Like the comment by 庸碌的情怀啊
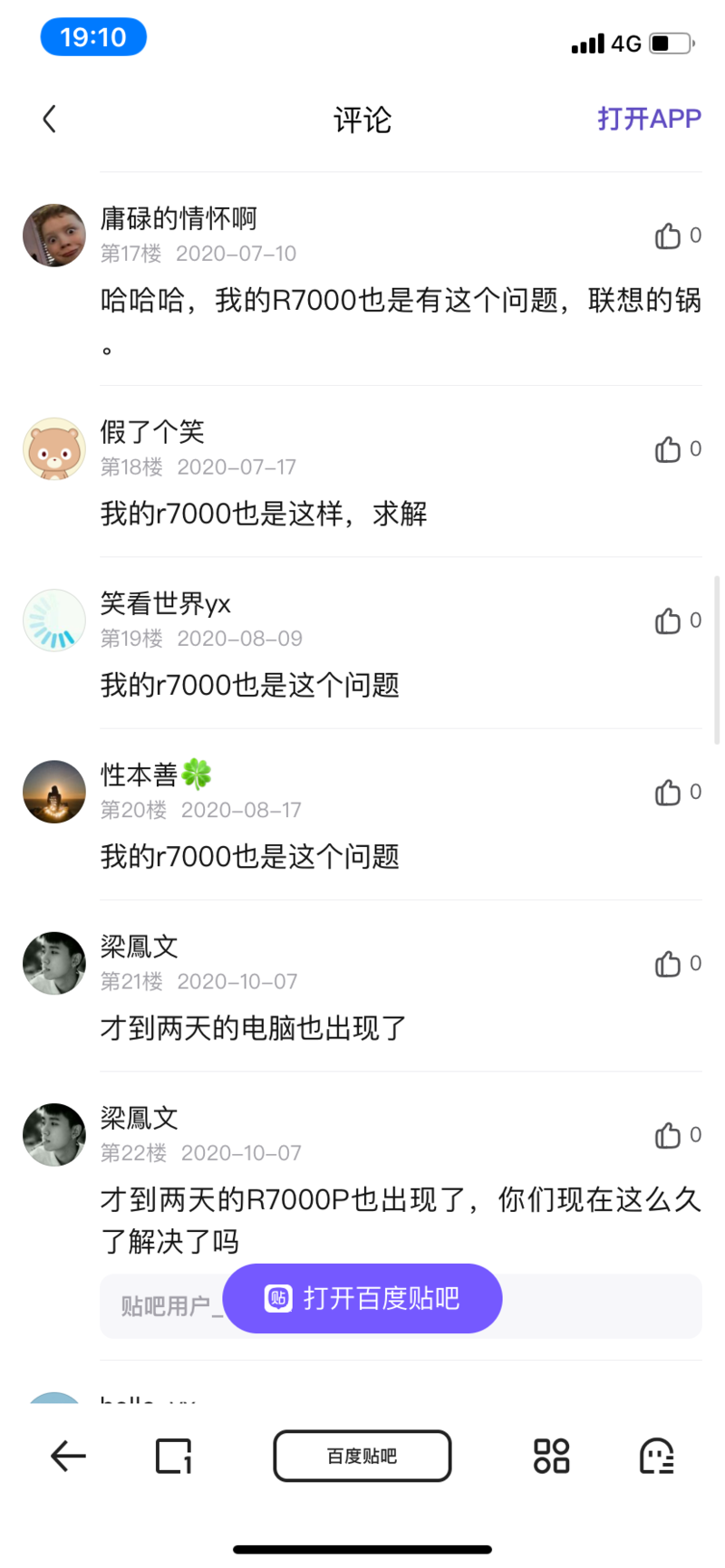The height and width of the screenshot is (1568, 725). (x=669, y=236)
